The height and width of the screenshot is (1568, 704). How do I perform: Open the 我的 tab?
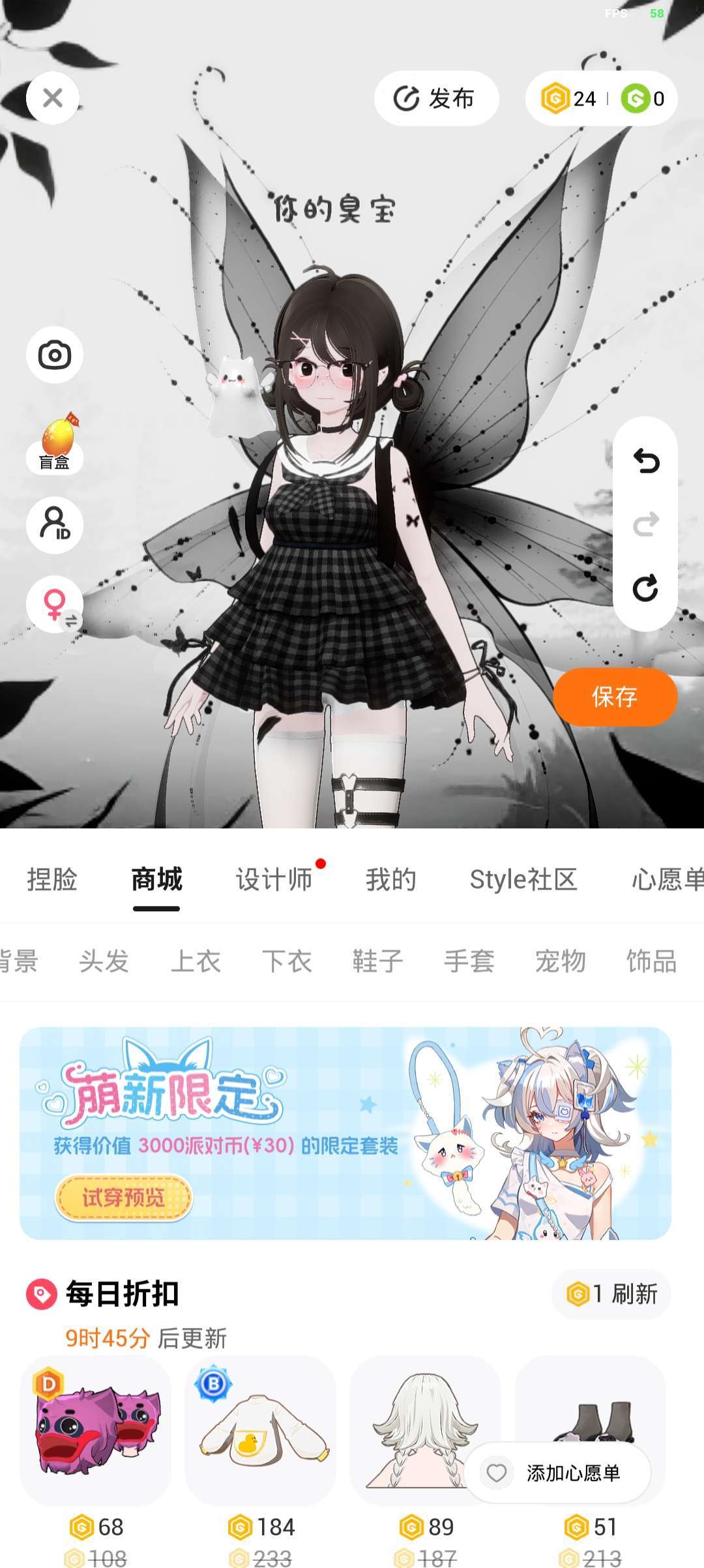(x=390, y=879)
